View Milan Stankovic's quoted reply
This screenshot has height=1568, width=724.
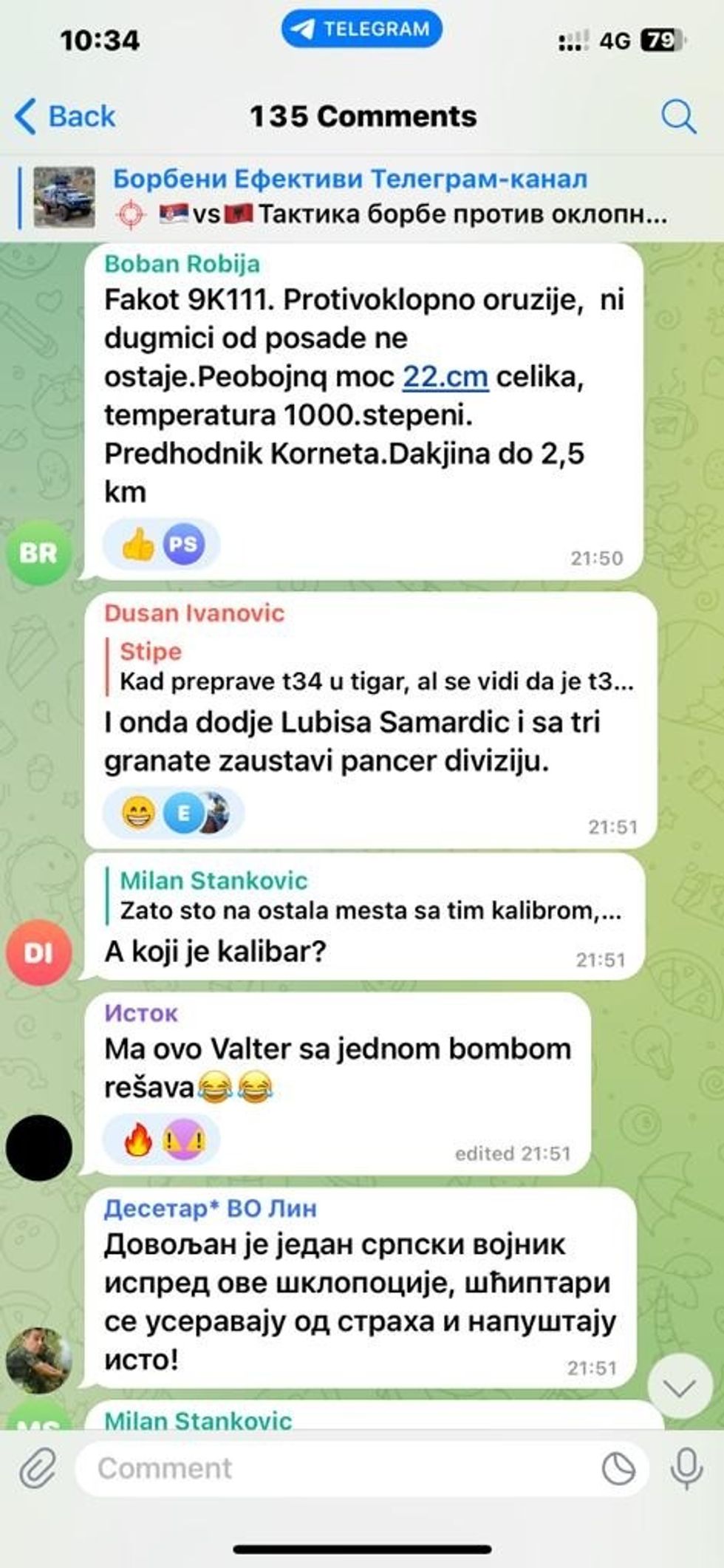369,896
